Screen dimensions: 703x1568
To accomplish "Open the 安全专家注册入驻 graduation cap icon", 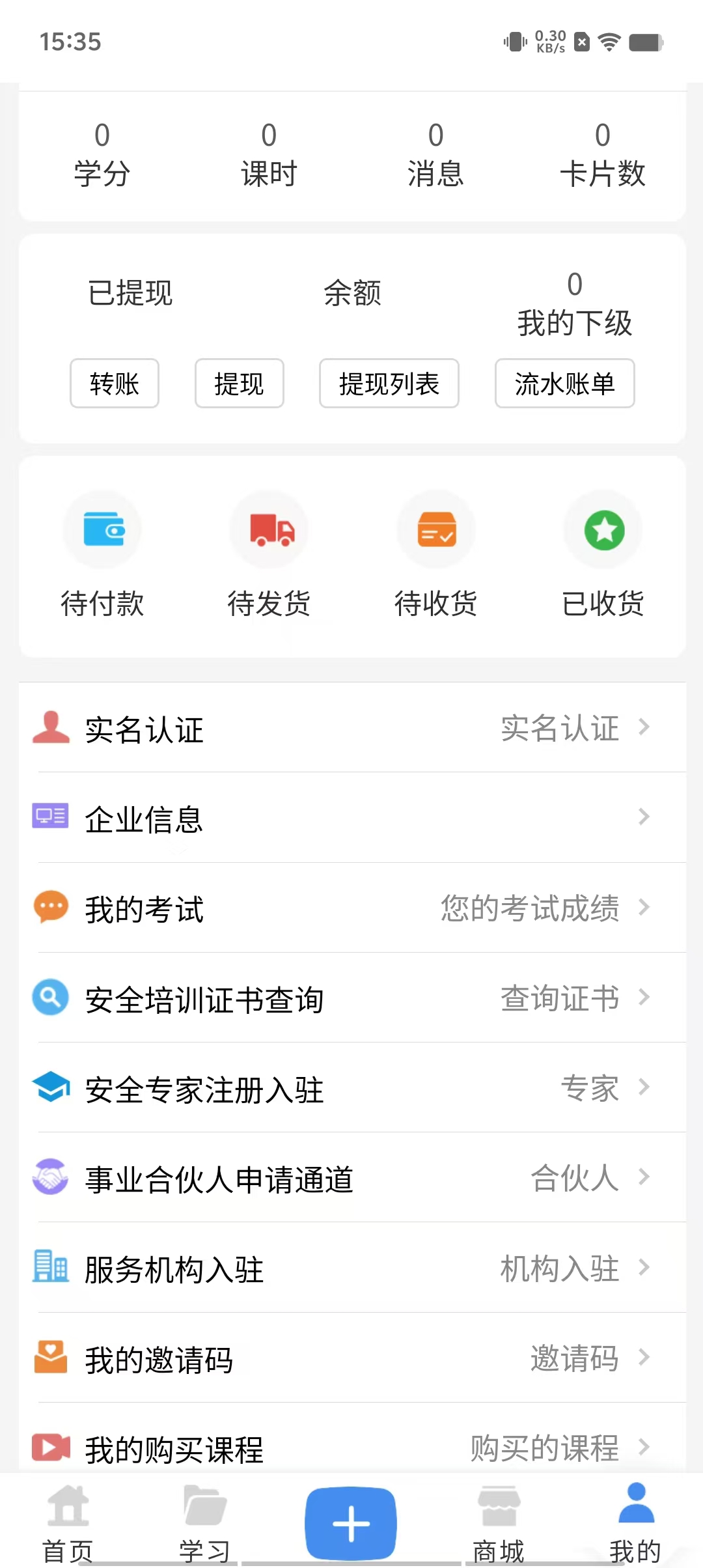I will coord(50,1087).
